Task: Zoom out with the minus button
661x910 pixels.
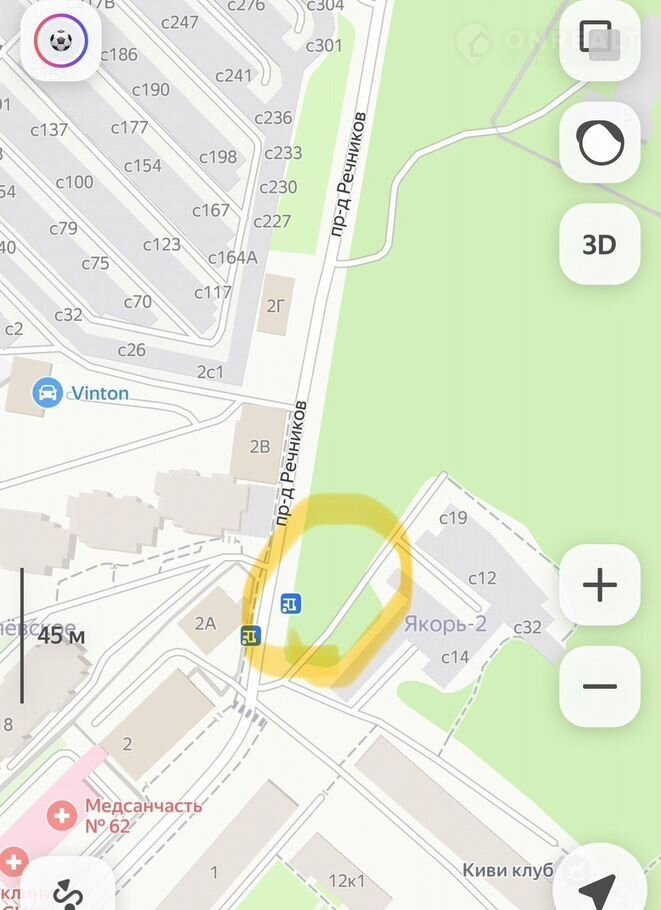Action: point(599,686)
